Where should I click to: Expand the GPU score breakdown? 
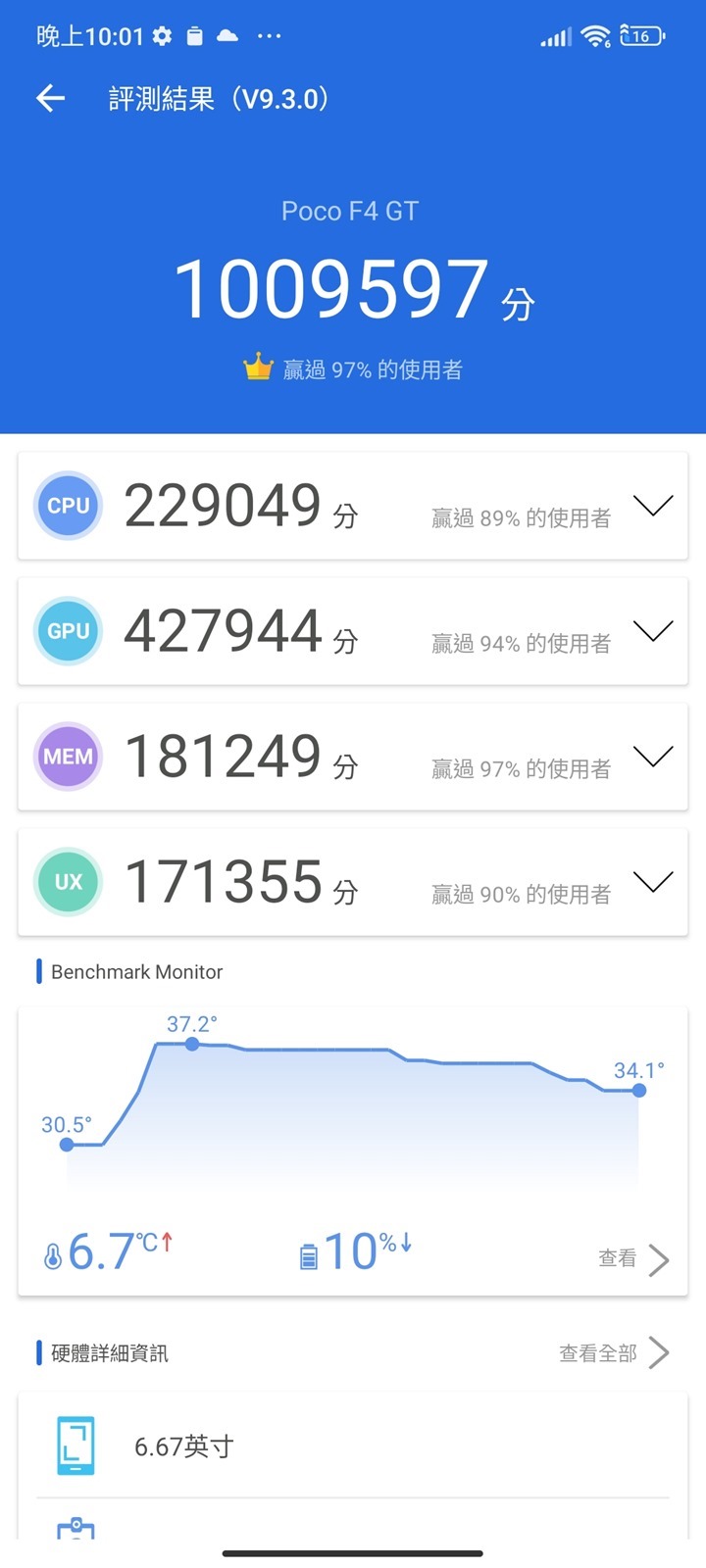653,631
